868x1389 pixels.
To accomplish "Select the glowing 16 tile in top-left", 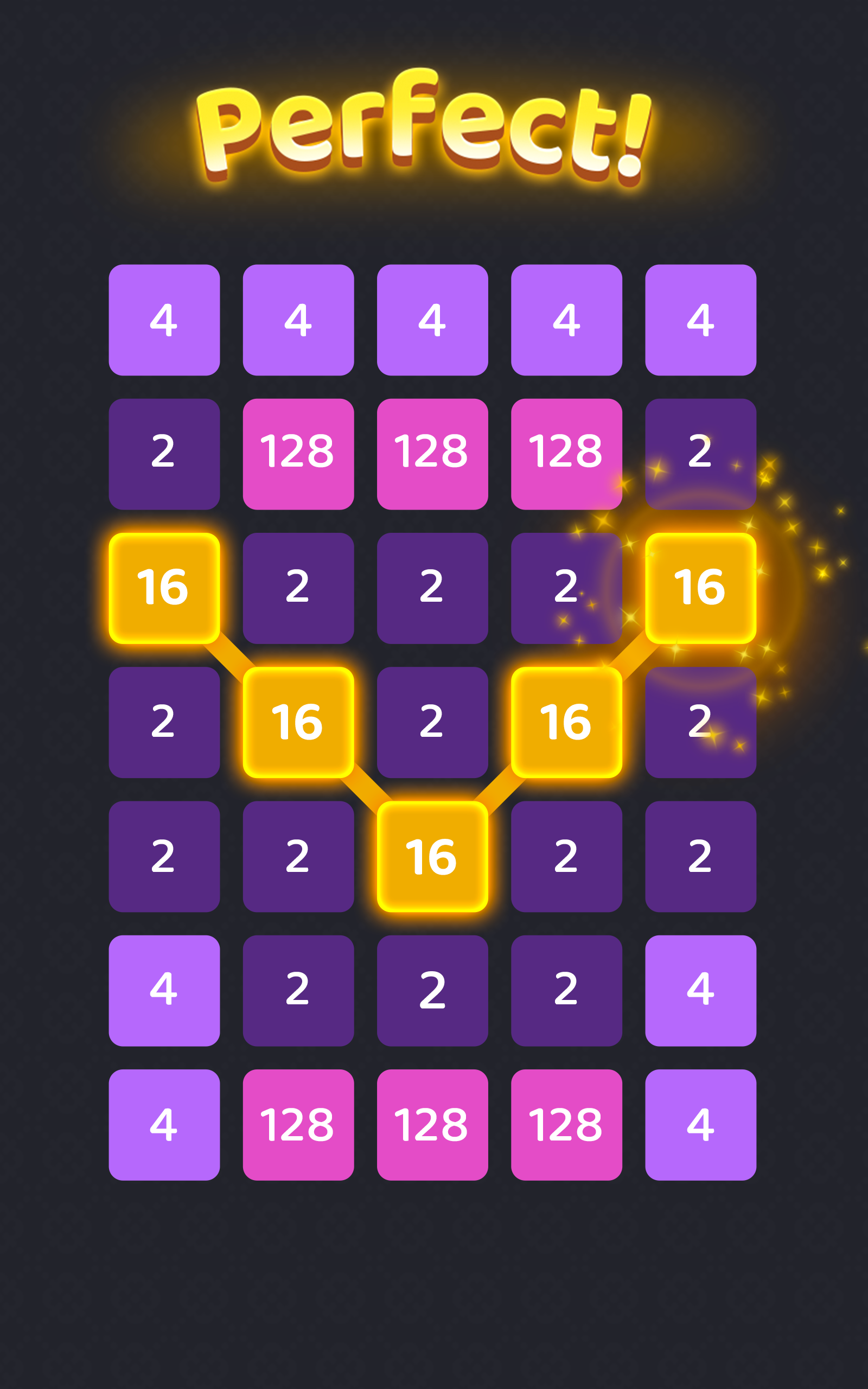I will pyautogui.click(x=165, y=588).
